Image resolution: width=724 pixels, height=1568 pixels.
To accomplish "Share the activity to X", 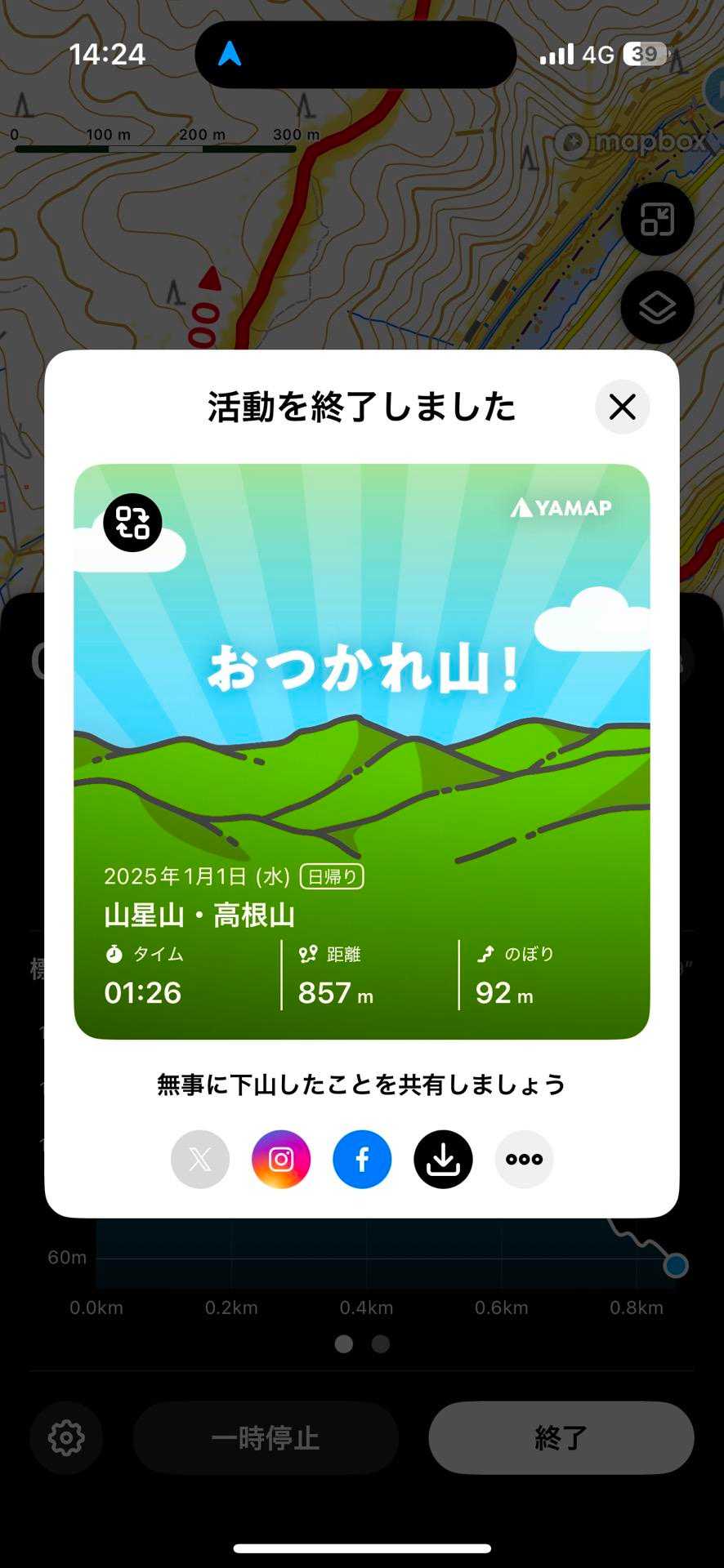I will click(200, 1159).
